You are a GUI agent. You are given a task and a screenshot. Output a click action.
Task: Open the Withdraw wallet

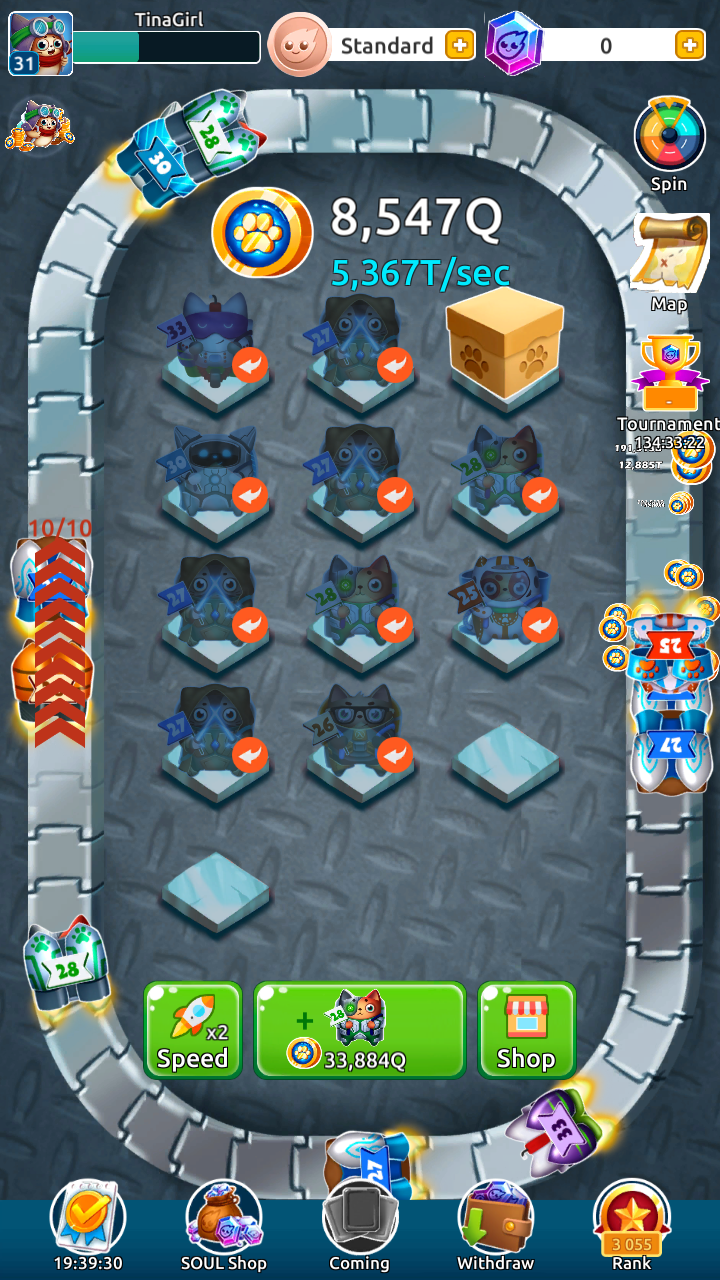click(495, 1218)
